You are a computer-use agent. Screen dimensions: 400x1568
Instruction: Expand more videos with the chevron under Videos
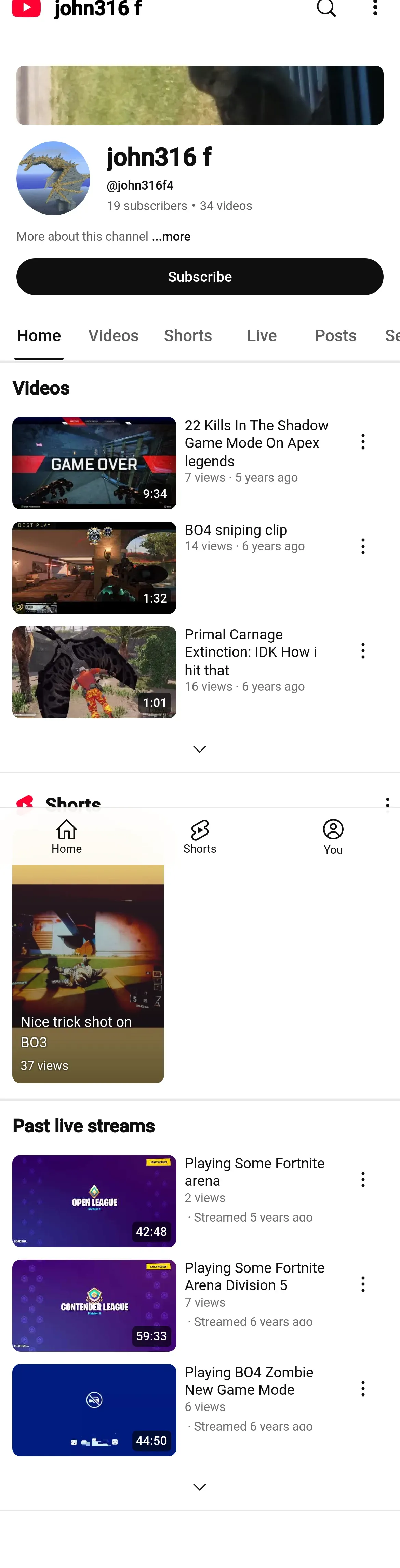point(200,749)
